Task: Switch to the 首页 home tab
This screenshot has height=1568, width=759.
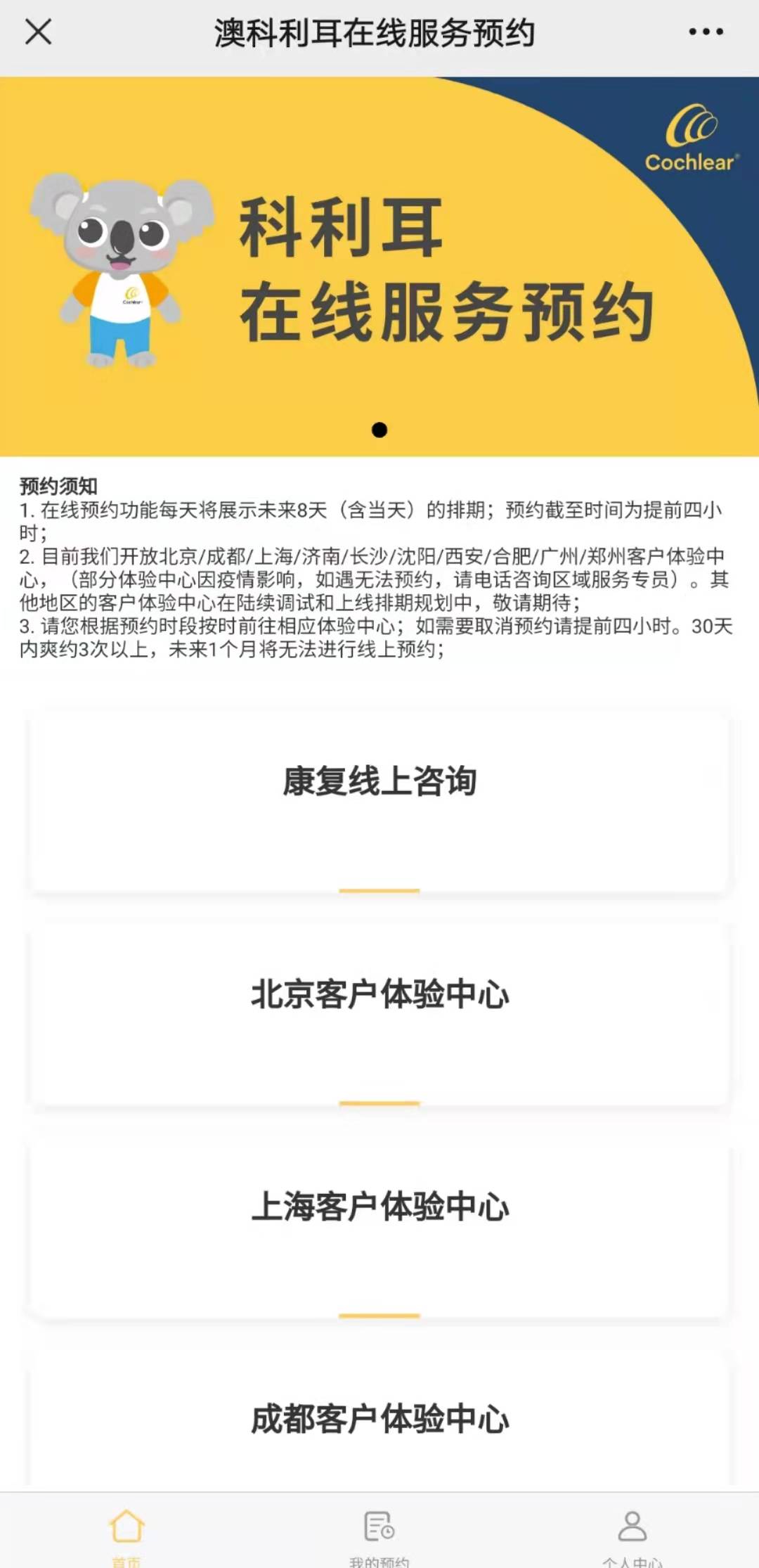Action: point(126,1536)
